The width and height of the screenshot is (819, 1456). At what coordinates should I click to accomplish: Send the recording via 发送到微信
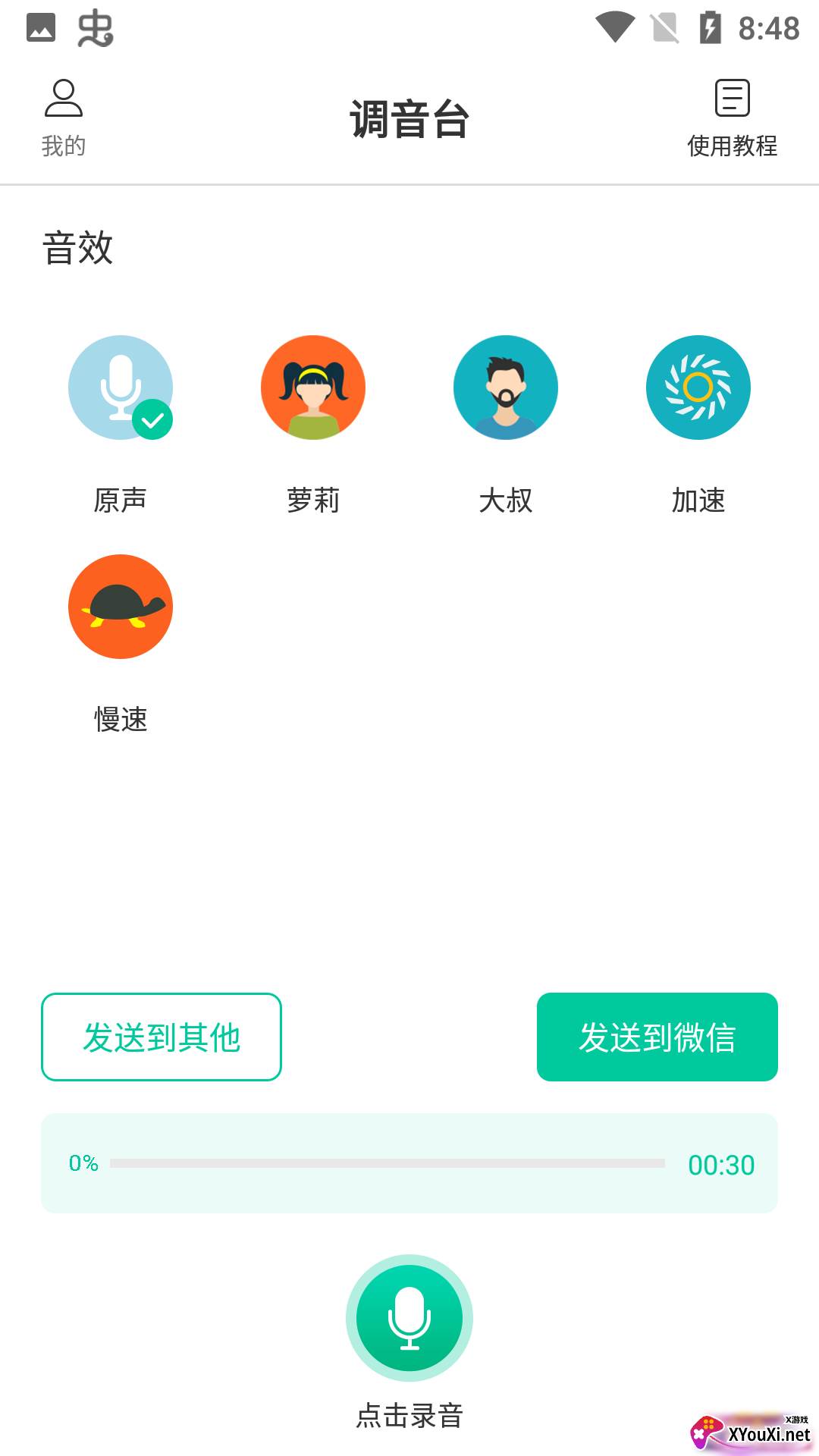pos(657,1037)
